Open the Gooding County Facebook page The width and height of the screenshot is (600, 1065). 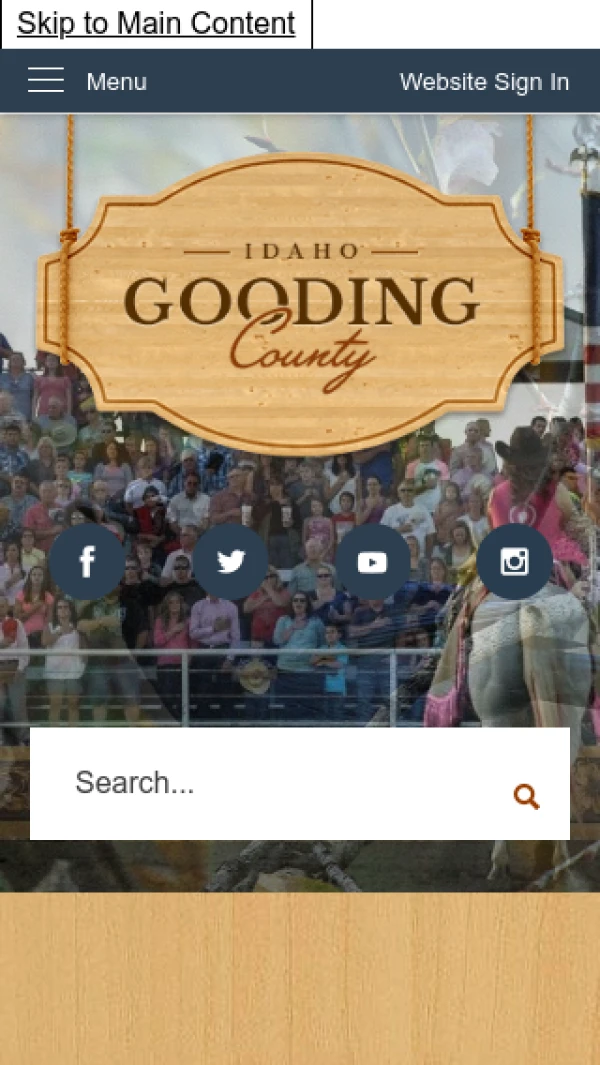(87, 562)
